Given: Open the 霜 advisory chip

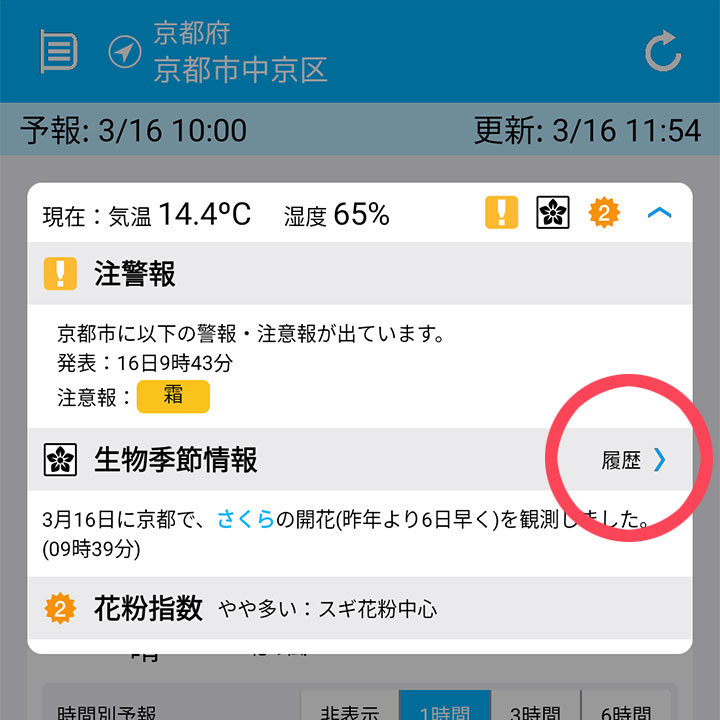Looking at the screenshot, I should (x=173, y=396).
